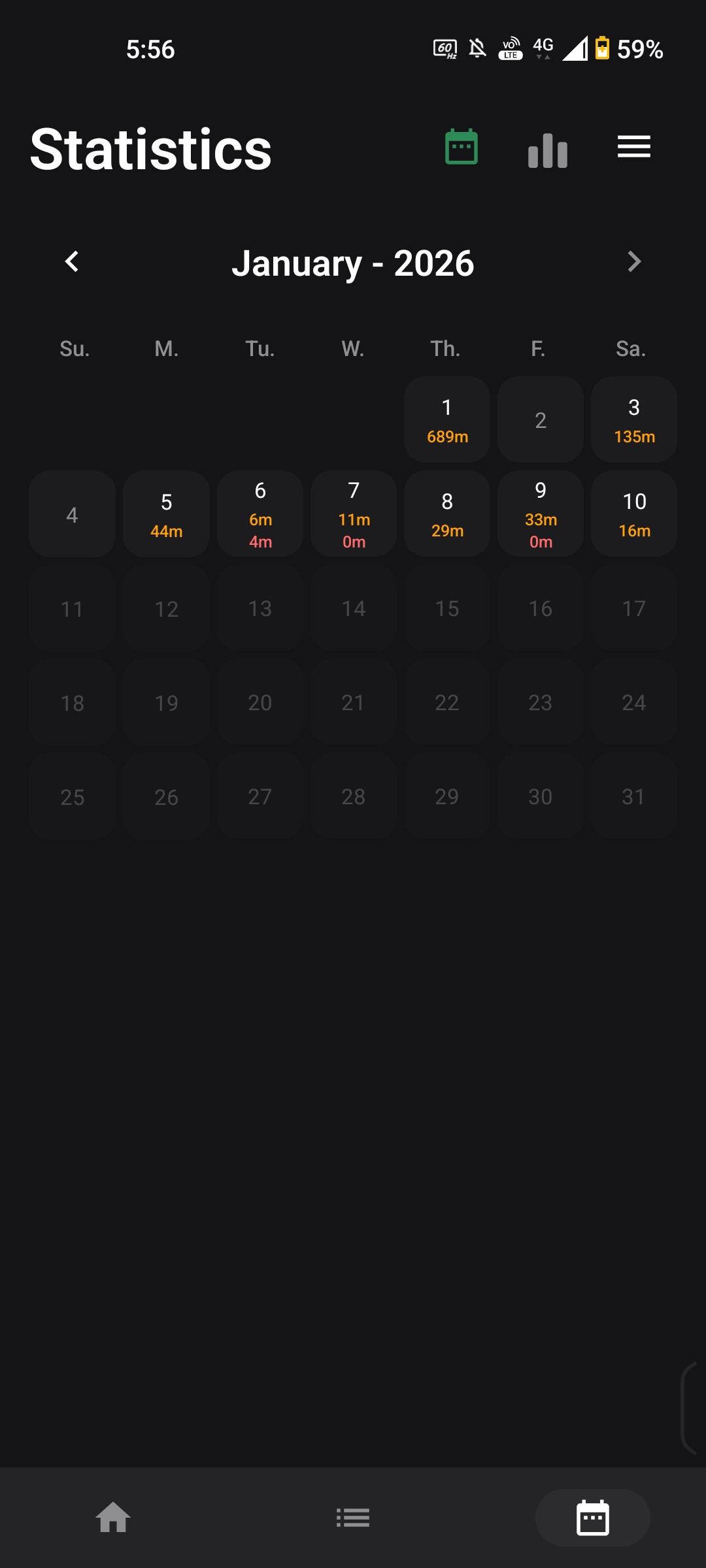Select the Home icon in bottom navigation
The height and width of the screenshot is (1568, 706).
click(x=113, y=1518)
